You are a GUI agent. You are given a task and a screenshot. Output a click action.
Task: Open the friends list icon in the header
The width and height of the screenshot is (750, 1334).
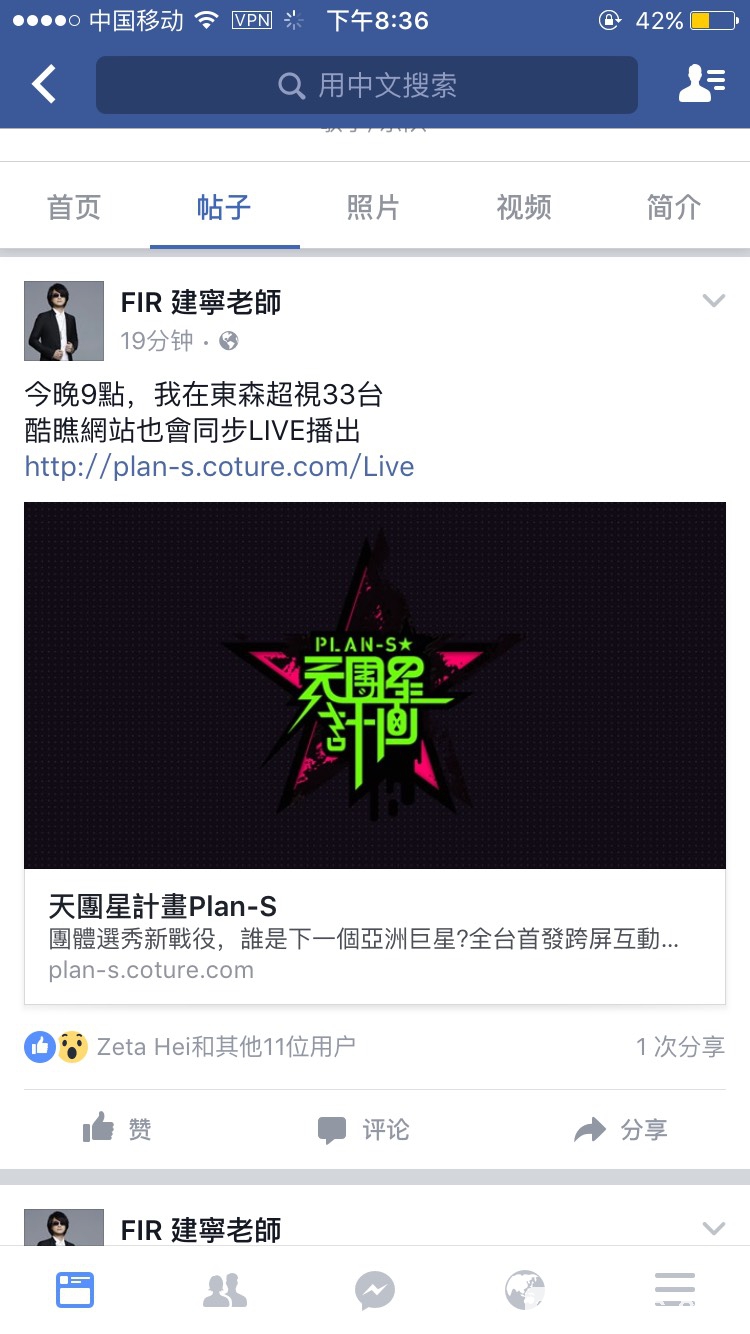click(701, 85)
